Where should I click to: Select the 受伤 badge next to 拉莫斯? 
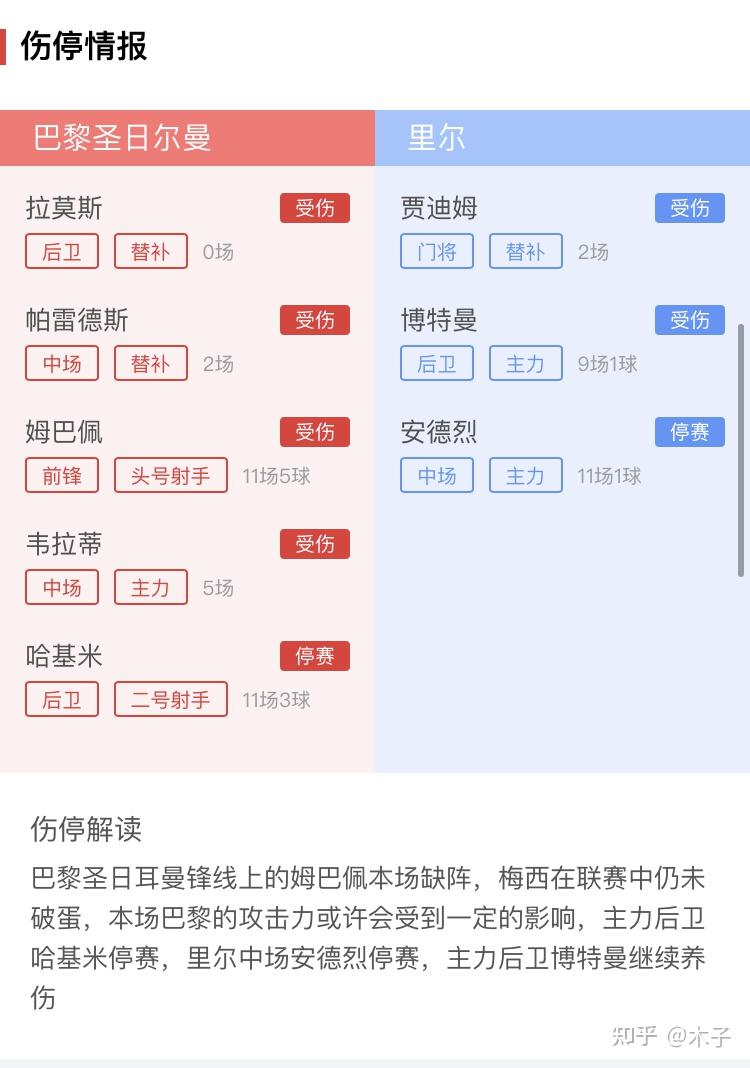coord(315,208)
